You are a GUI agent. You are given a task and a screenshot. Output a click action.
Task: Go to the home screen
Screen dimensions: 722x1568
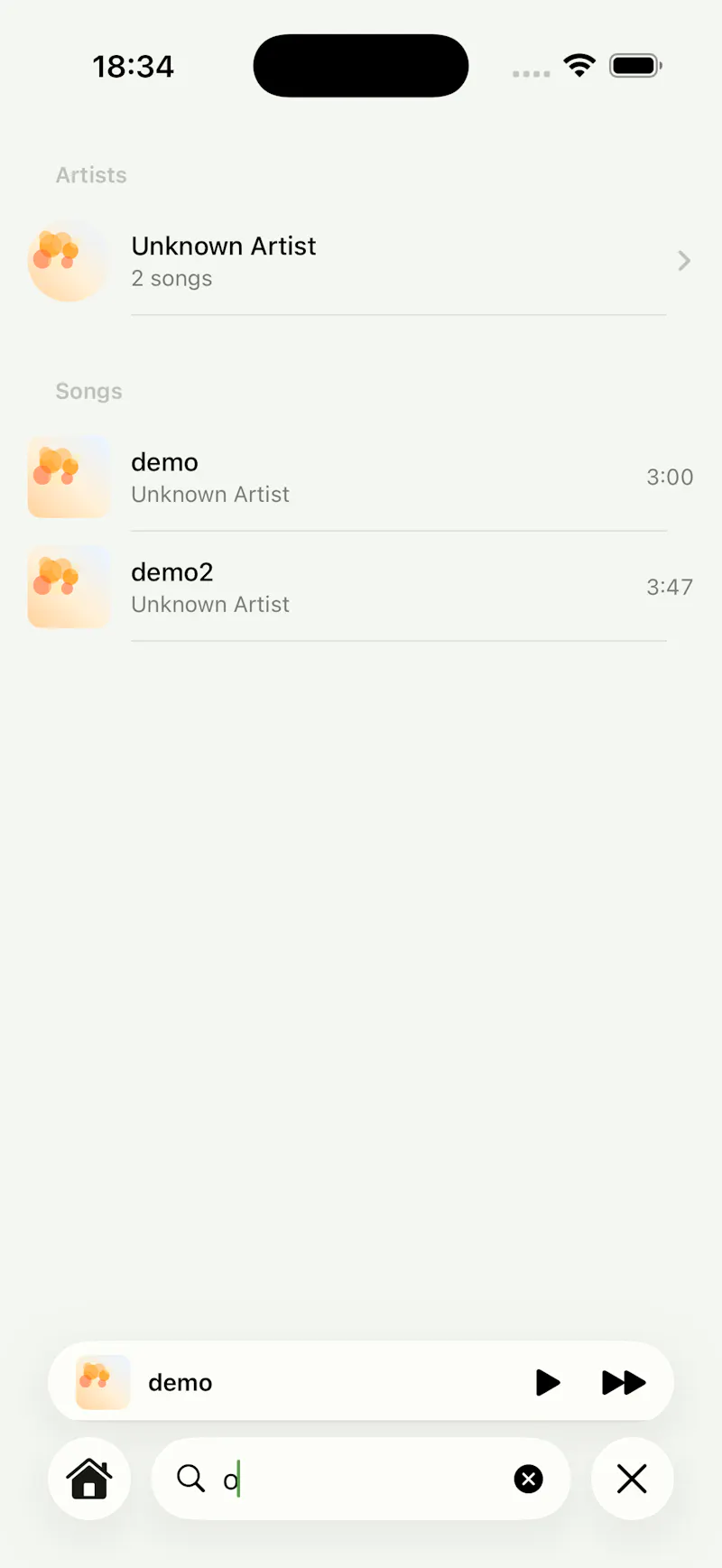coord(89,1479)
